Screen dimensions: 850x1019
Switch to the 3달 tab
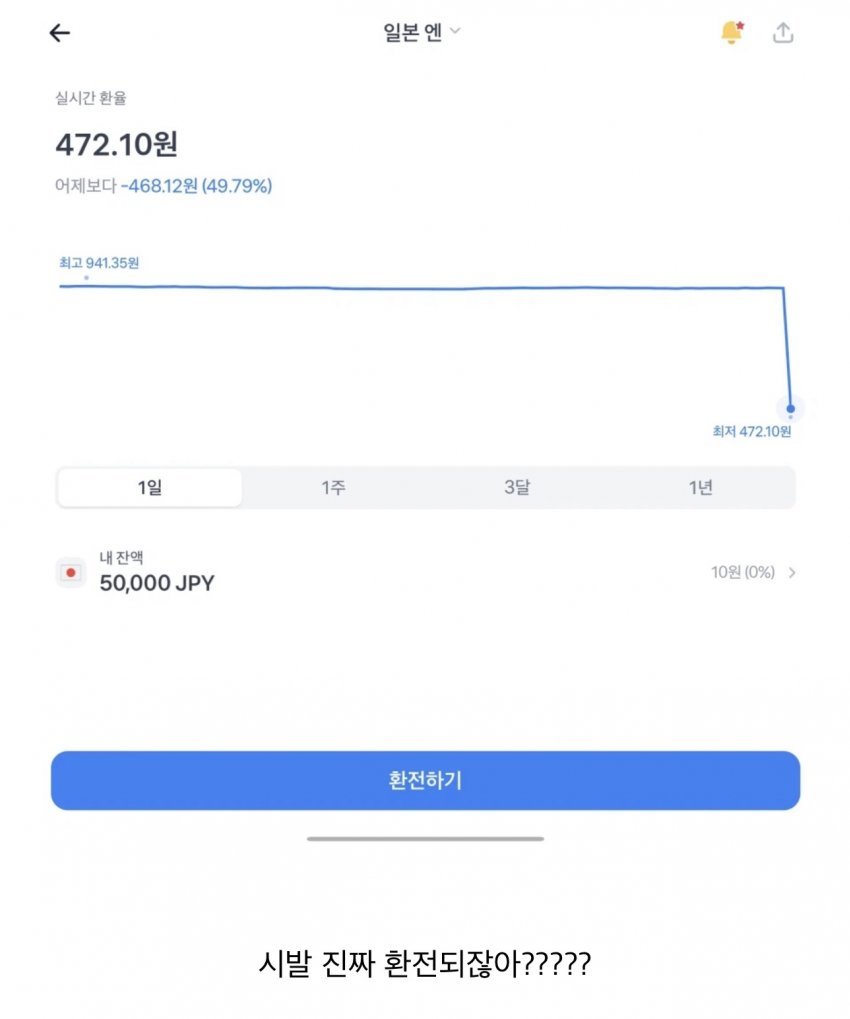click(x=515, y=486)
